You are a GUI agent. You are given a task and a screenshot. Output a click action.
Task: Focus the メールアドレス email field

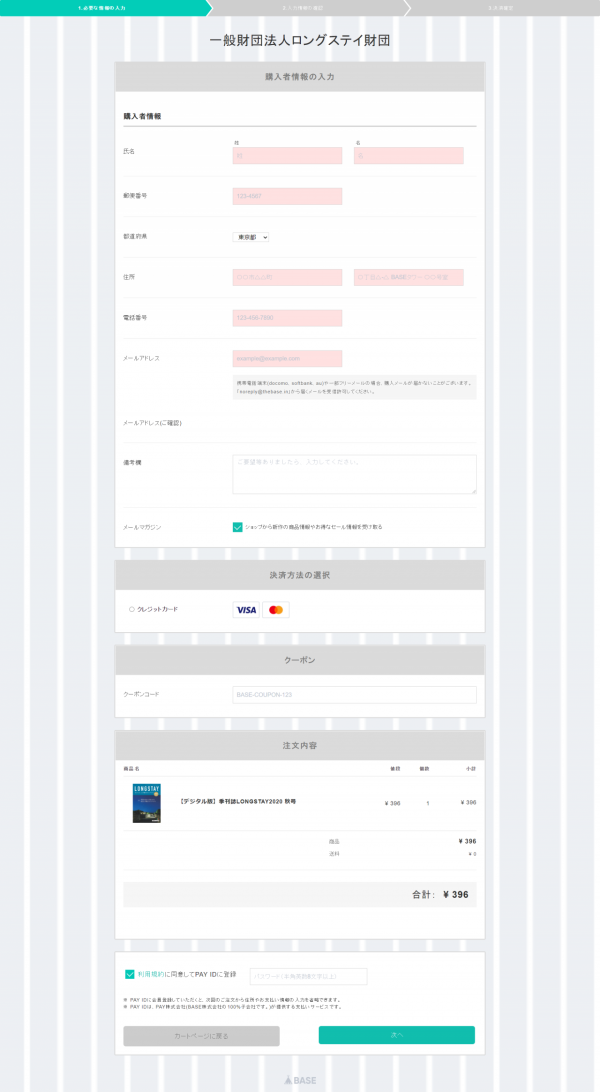point(287,358)
